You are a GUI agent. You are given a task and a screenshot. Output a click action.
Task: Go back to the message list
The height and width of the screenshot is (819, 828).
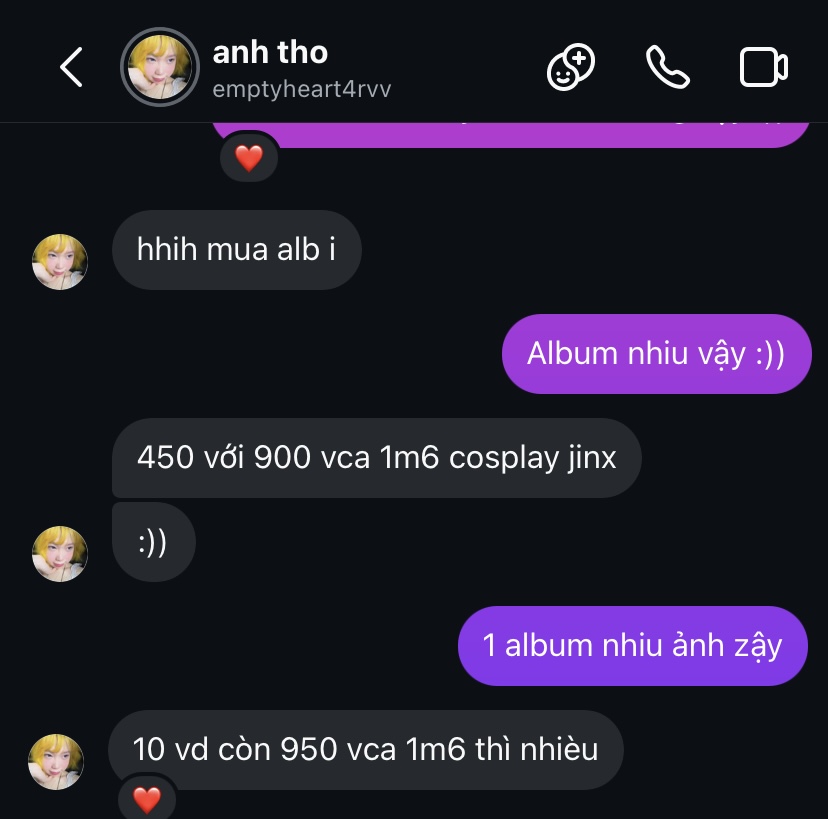click(71, 68)
